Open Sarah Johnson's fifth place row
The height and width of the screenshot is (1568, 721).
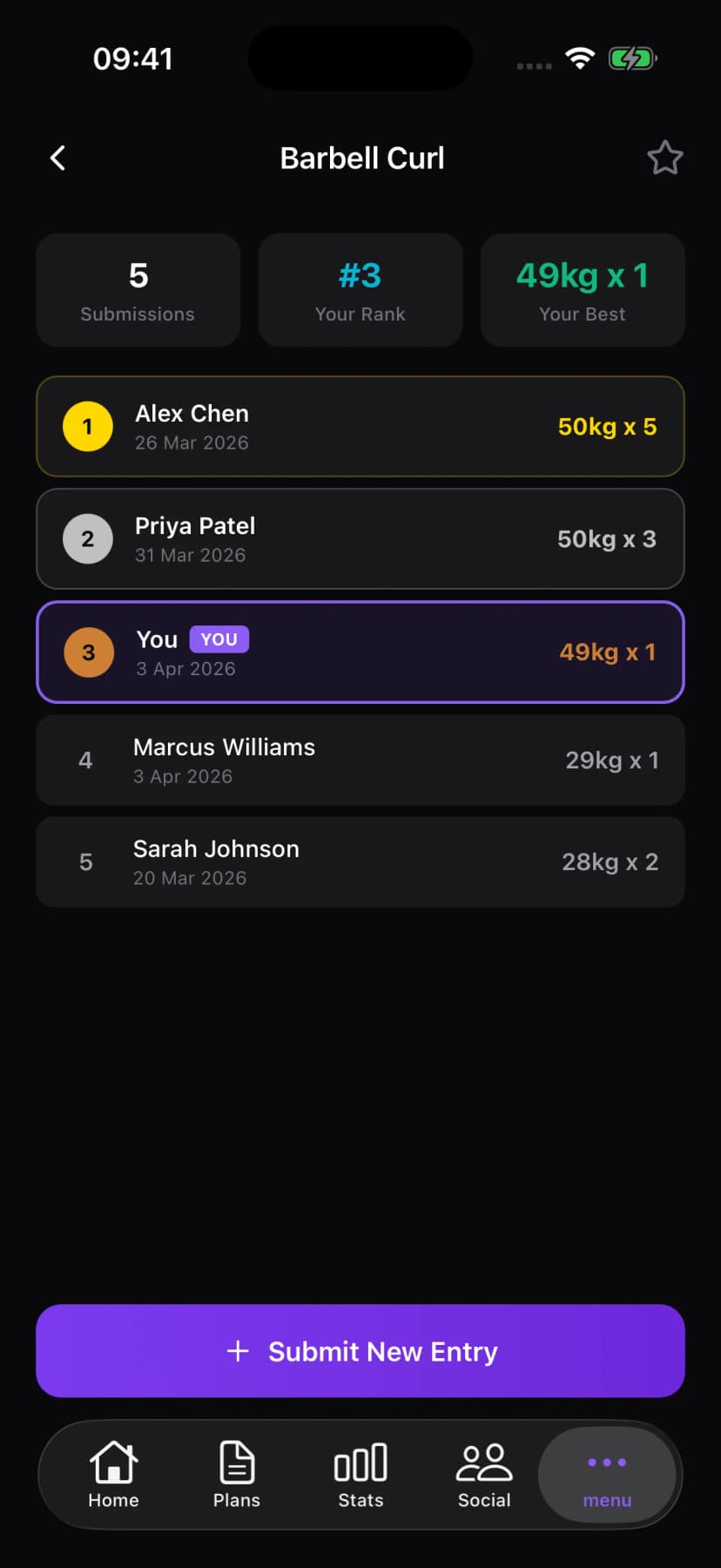click(x=360, y=862)
